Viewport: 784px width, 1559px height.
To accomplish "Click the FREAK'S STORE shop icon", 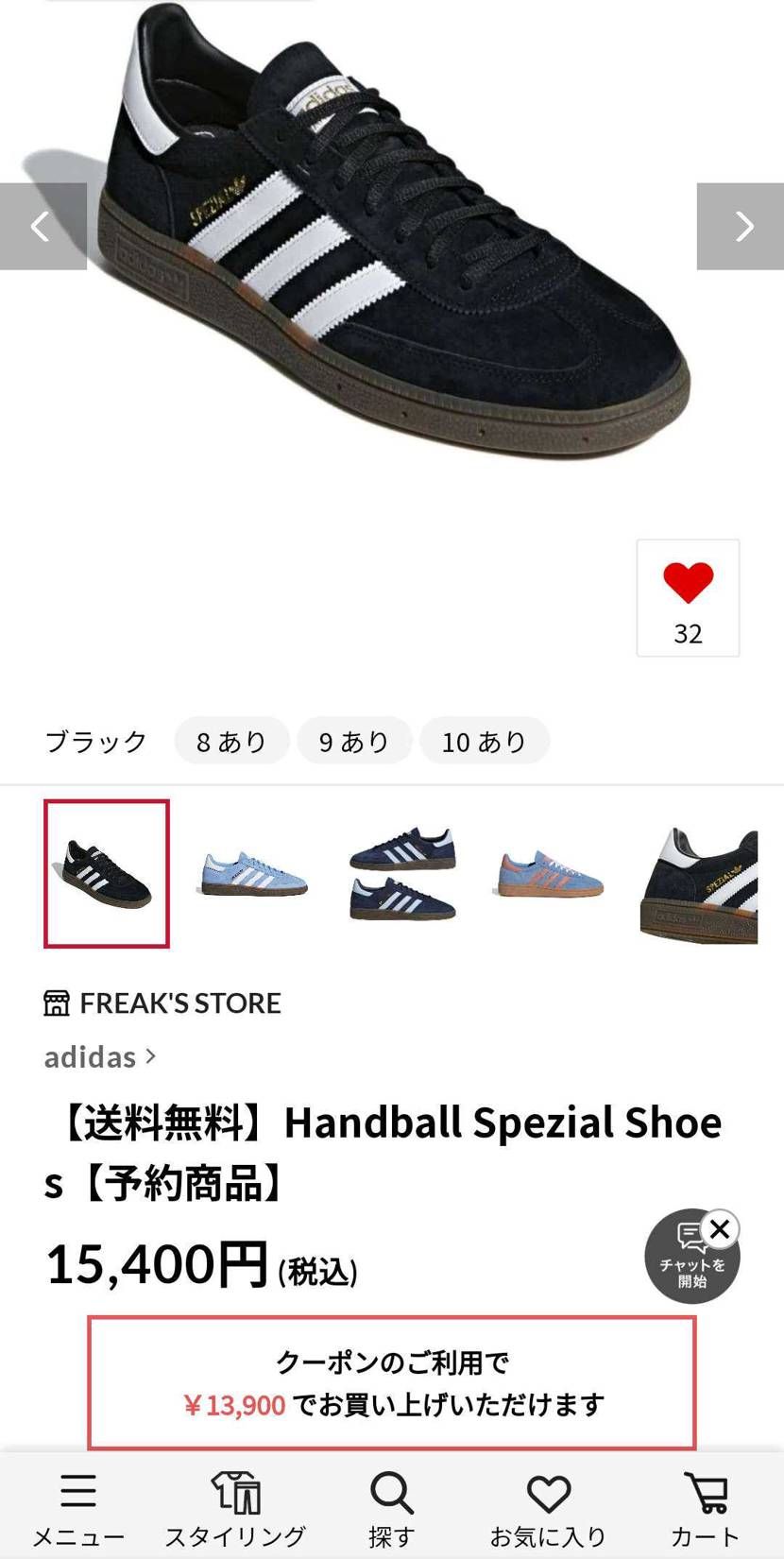I will click(57, 1002).
